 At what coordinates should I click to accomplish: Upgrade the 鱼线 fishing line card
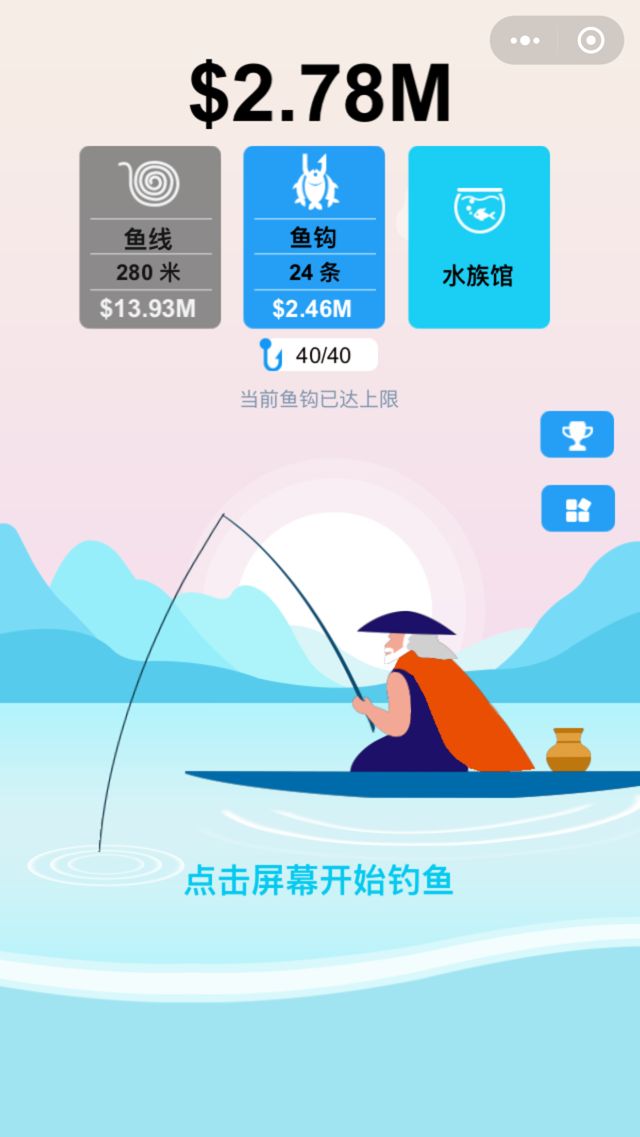pyautogui.click(x=150, y=237)
